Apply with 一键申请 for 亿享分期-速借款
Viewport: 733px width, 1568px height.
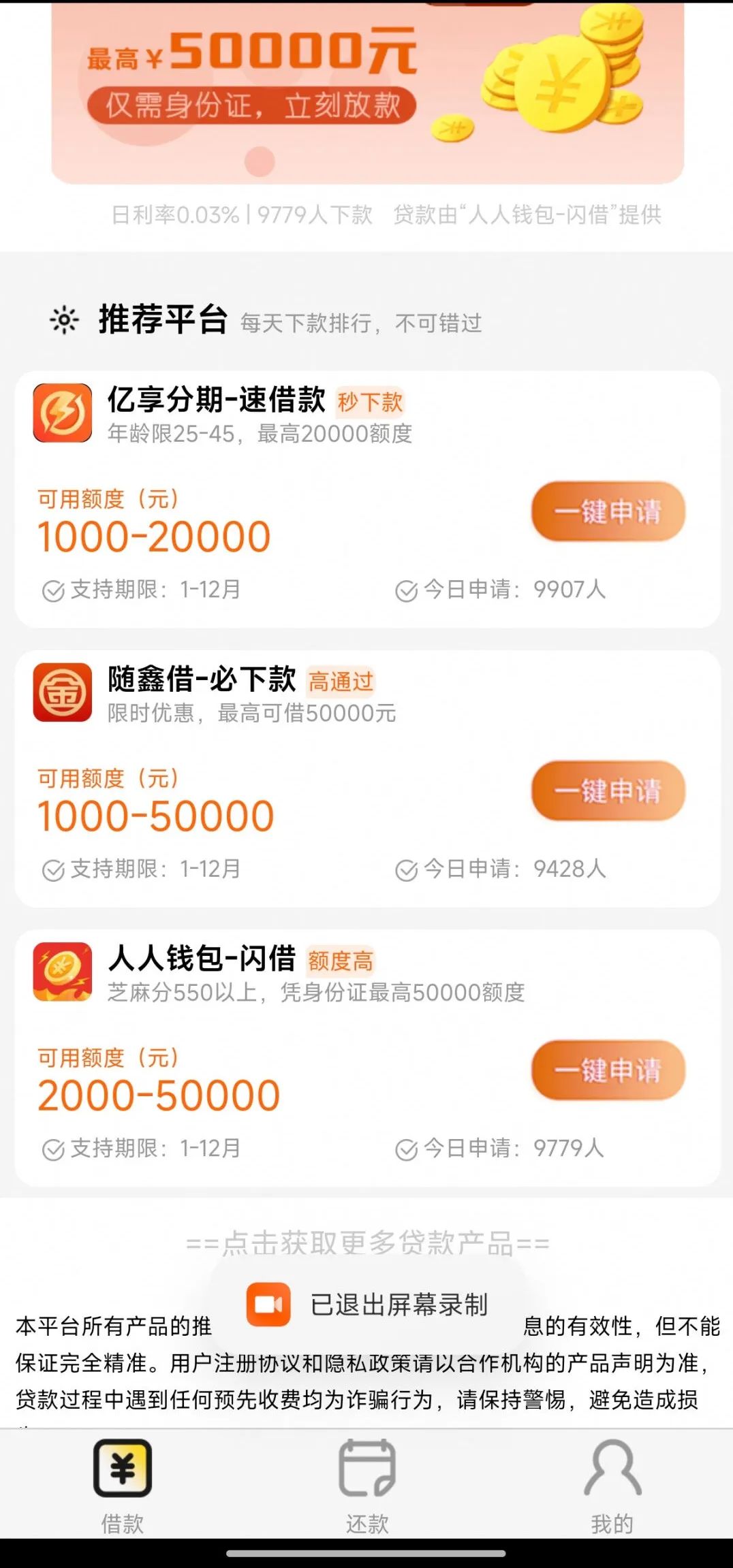pos(608,511)
